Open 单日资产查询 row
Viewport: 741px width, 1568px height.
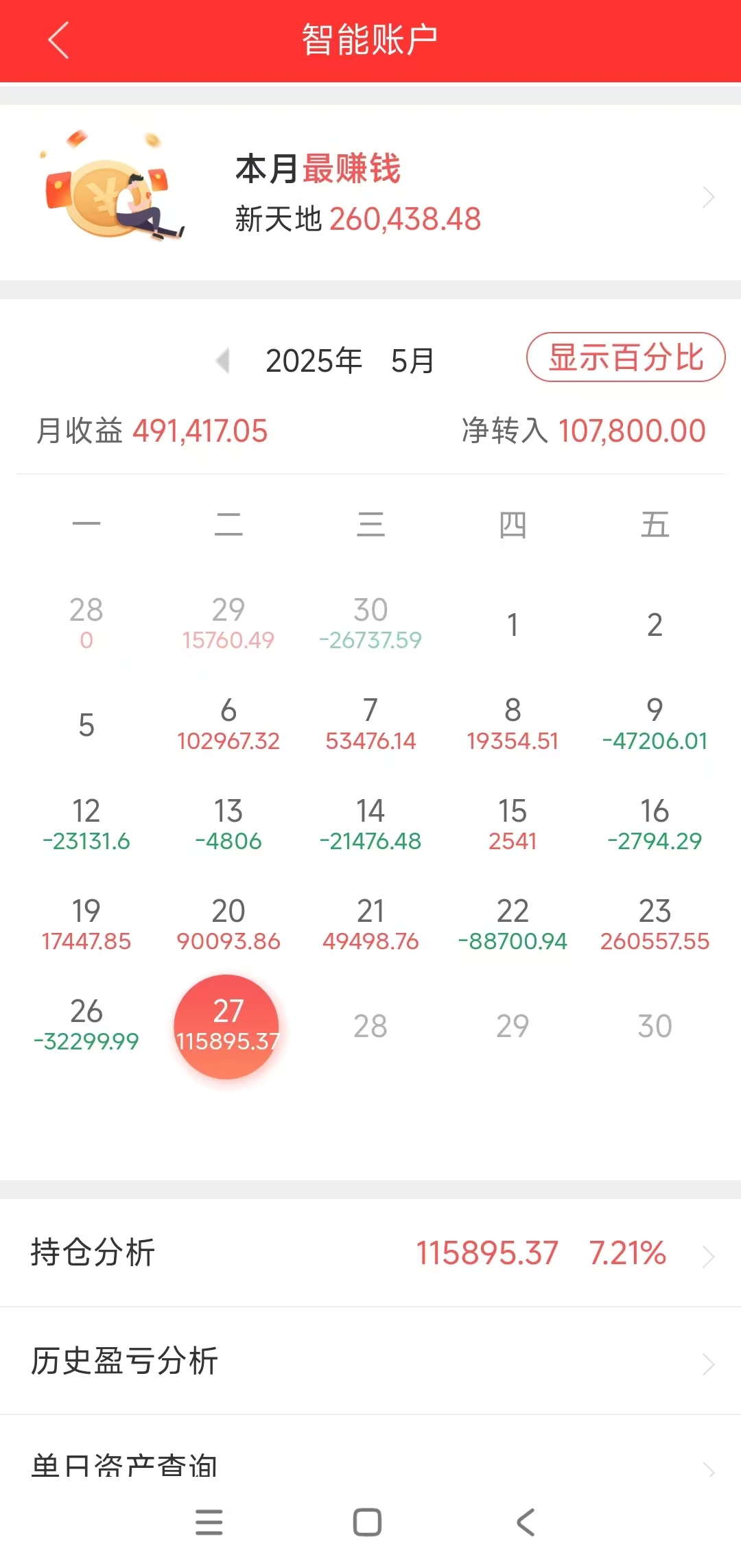[x=370, y=1460]
